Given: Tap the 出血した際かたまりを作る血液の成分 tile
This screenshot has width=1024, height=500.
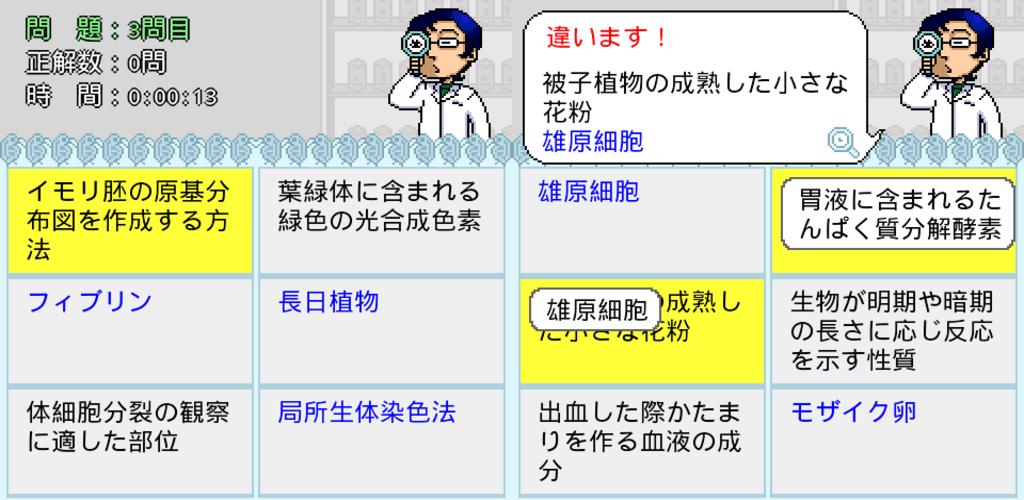Looking at the screenshot, I should point(640,440).
